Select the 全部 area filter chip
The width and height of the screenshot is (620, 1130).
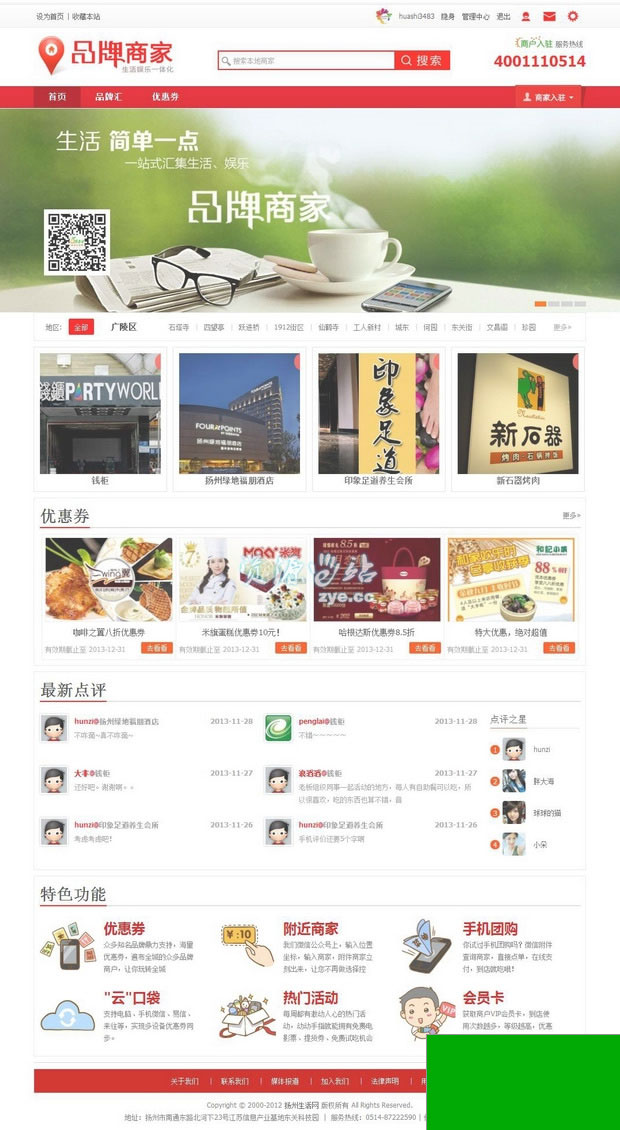coord(81,327)
